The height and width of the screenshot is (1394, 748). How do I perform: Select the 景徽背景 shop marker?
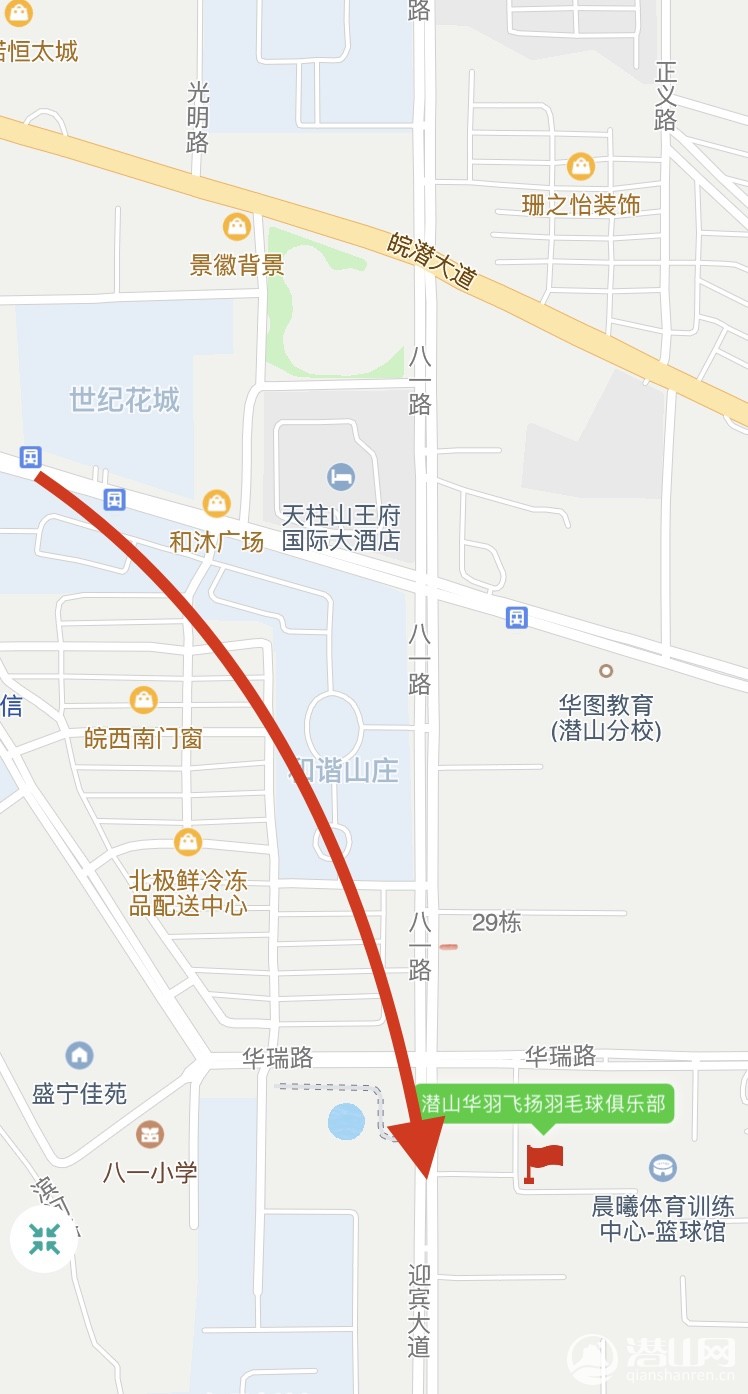click(x=237, y=227)
